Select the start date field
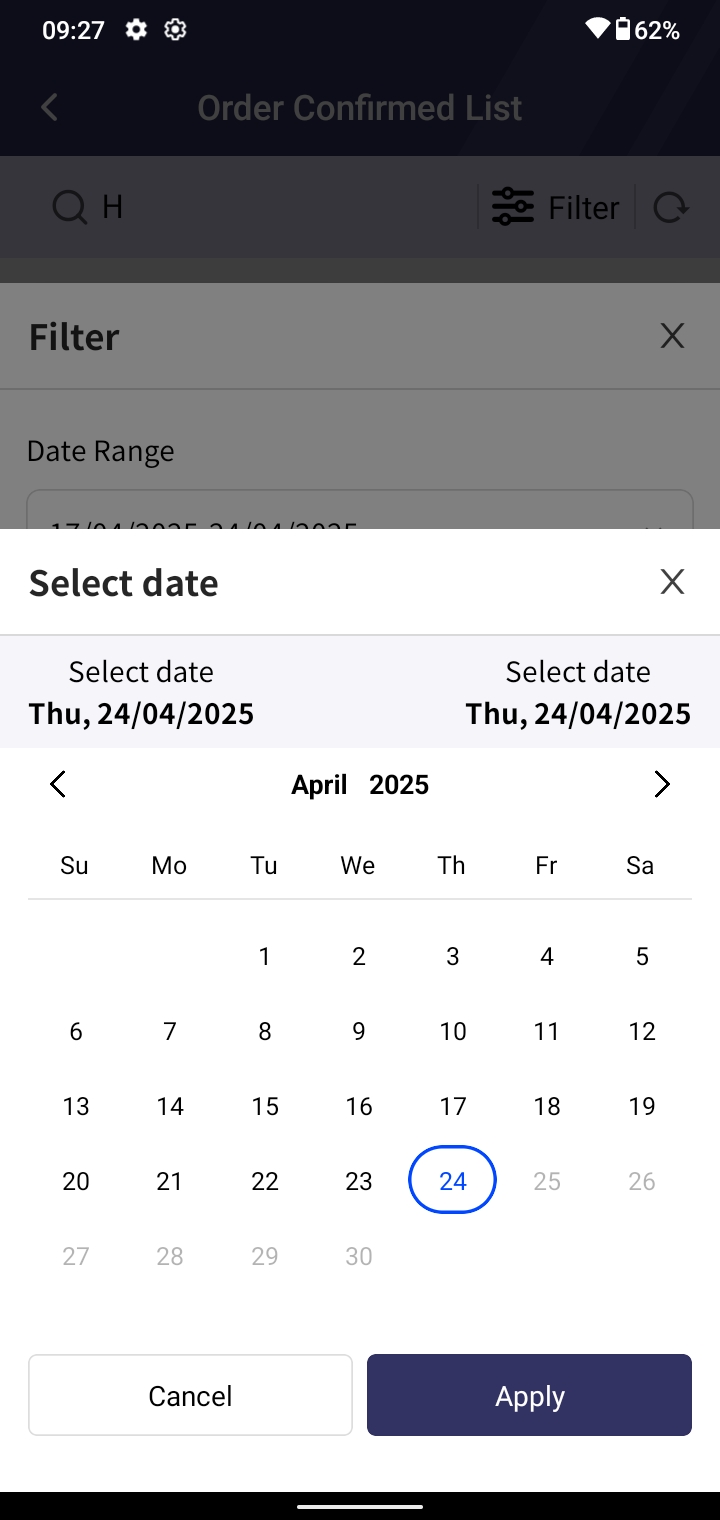This screenshot has width=720, height=1520. point(141,692)
